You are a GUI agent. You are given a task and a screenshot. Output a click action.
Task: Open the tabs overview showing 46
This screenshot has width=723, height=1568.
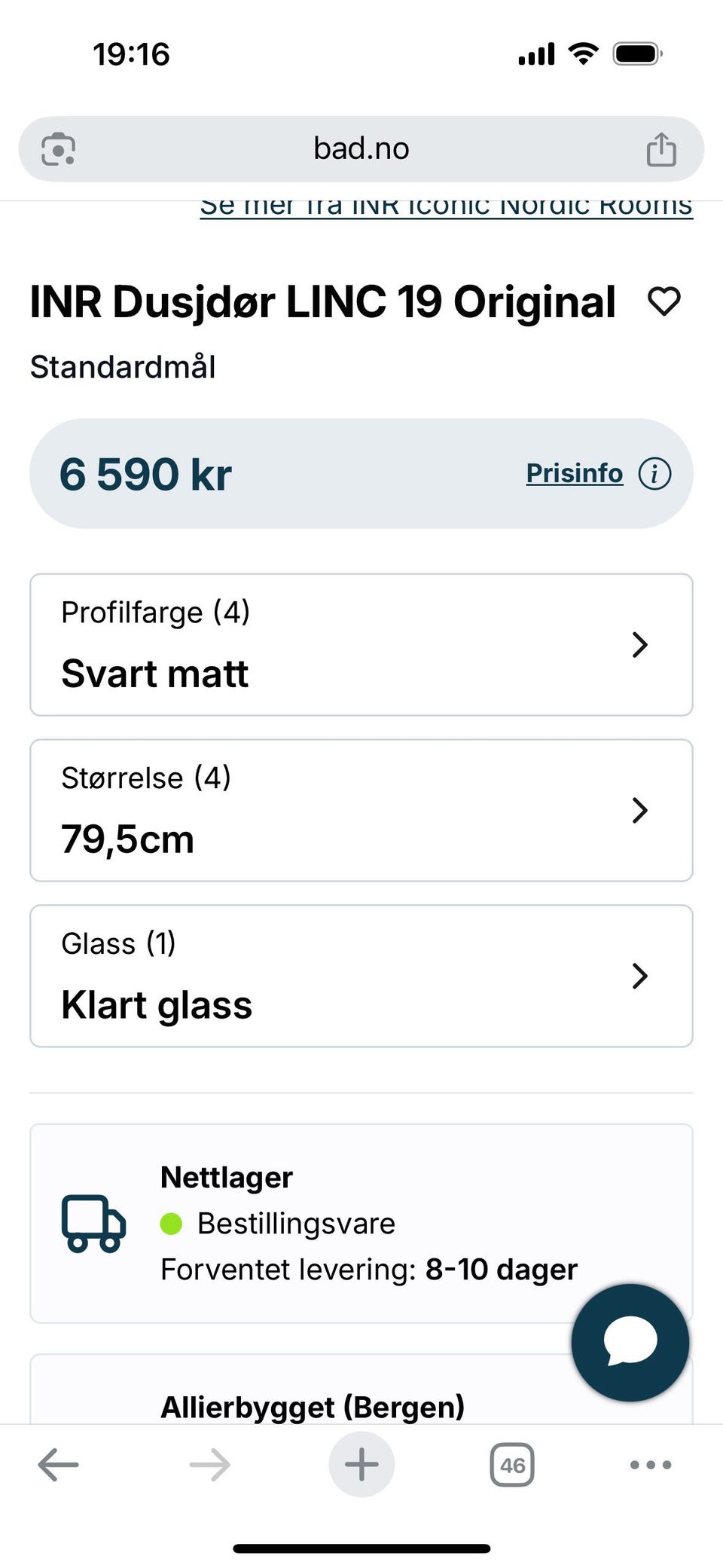512,1464
